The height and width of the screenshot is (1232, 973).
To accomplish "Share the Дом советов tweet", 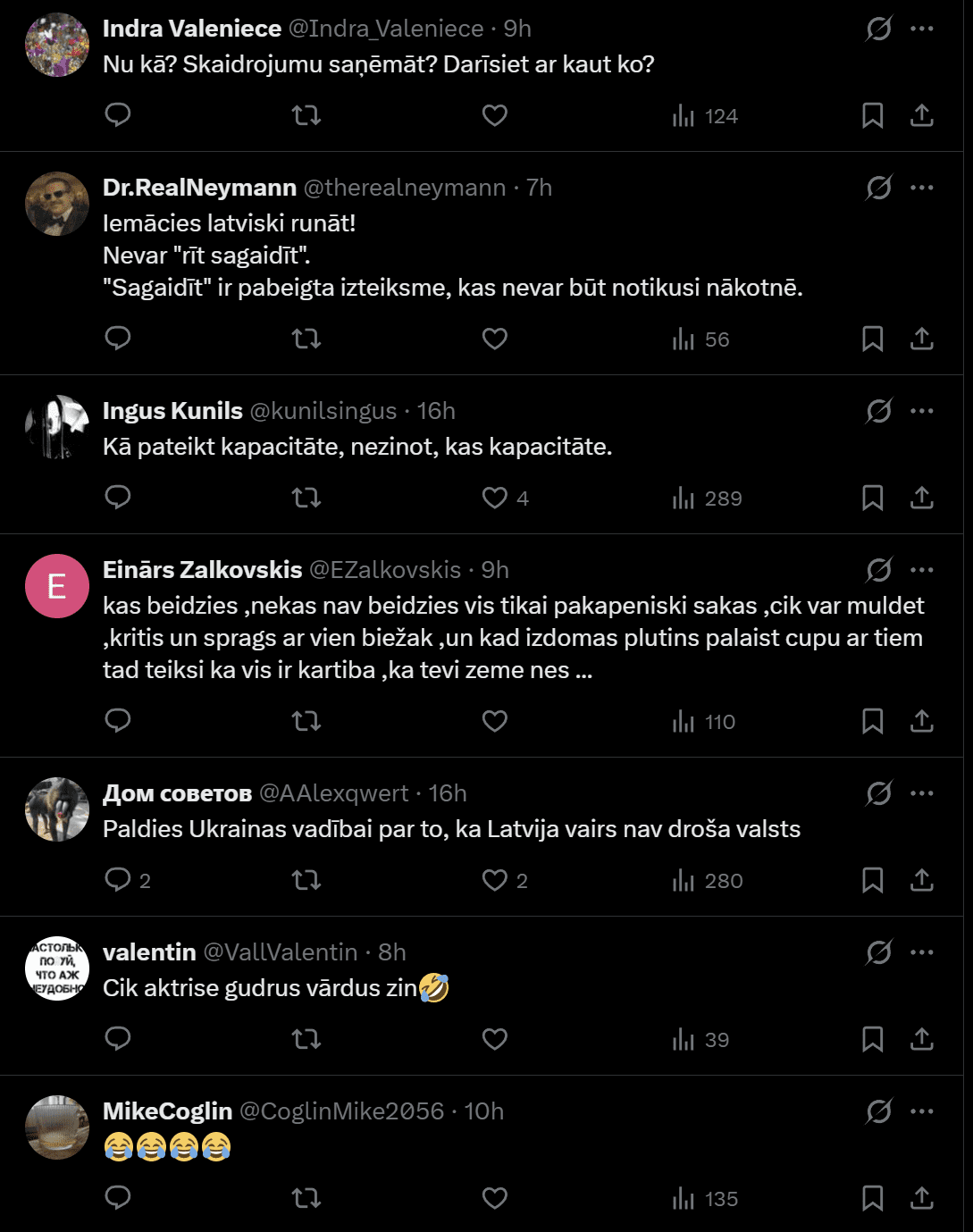I will (921, 880).
